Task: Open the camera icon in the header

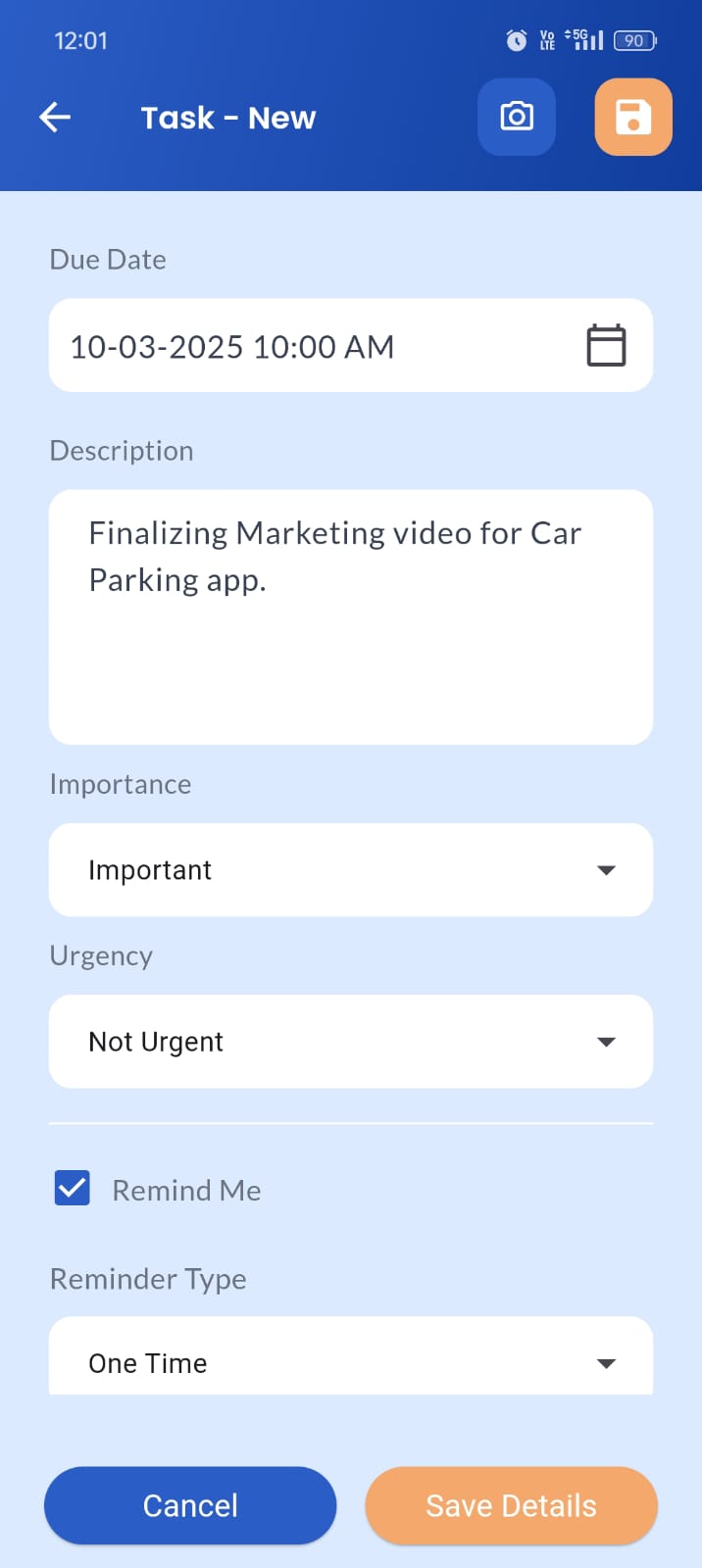Action: click(x=517, y=117)
